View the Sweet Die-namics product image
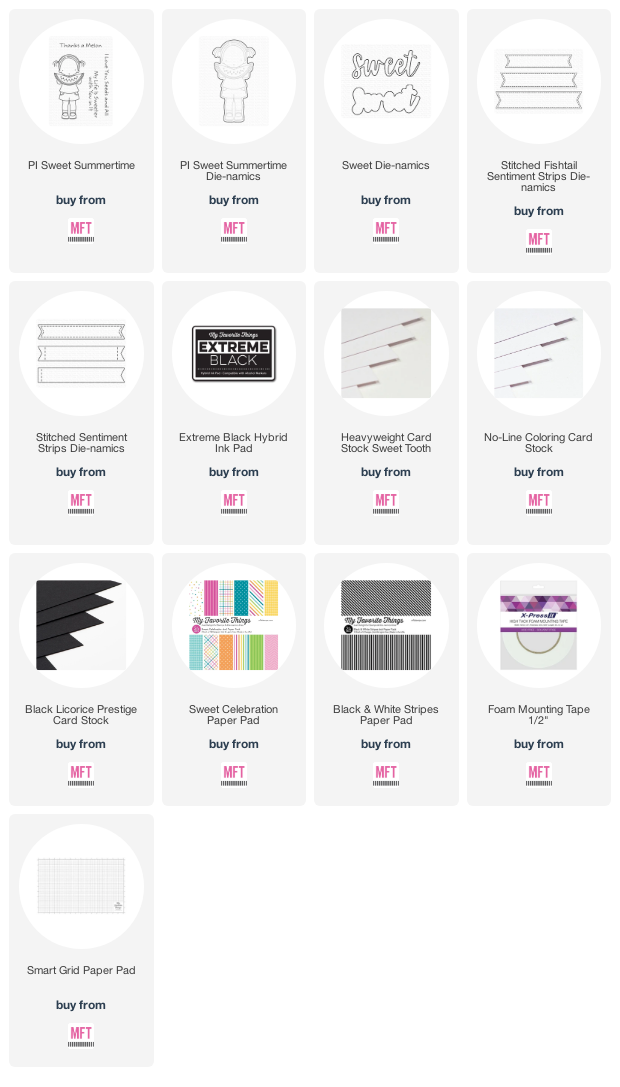This screenshot has height=1087, width=620. pyautogui.click(x=386, y=81)
